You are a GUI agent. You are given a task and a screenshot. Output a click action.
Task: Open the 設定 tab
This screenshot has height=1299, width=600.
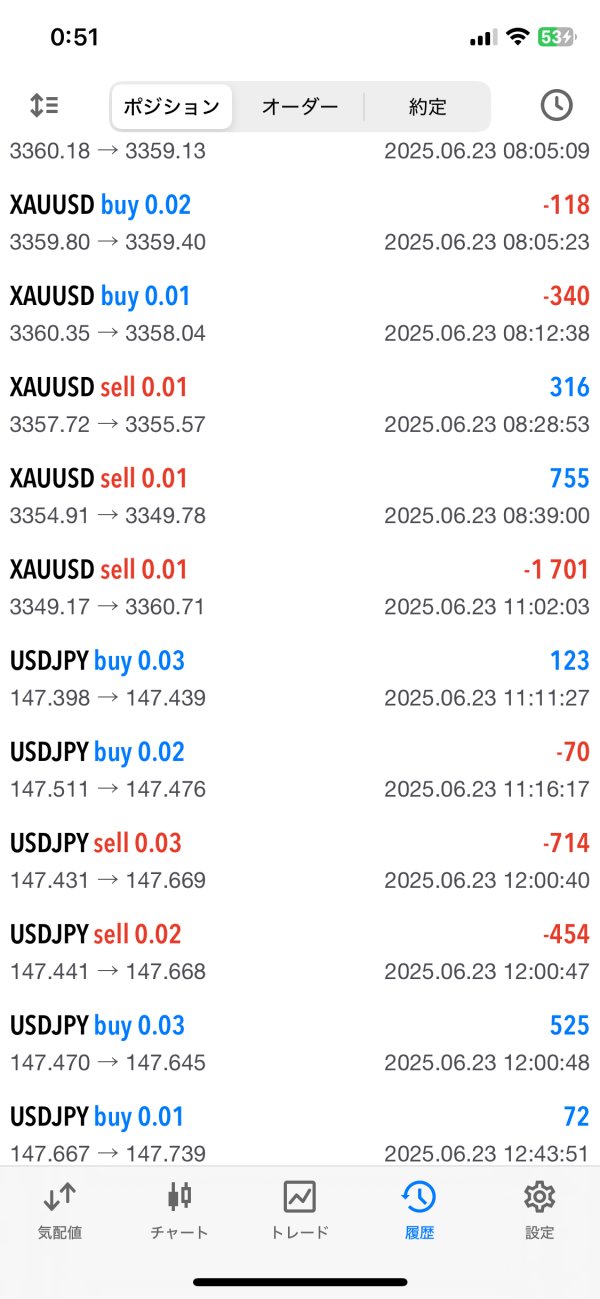tap(540, 1210)
